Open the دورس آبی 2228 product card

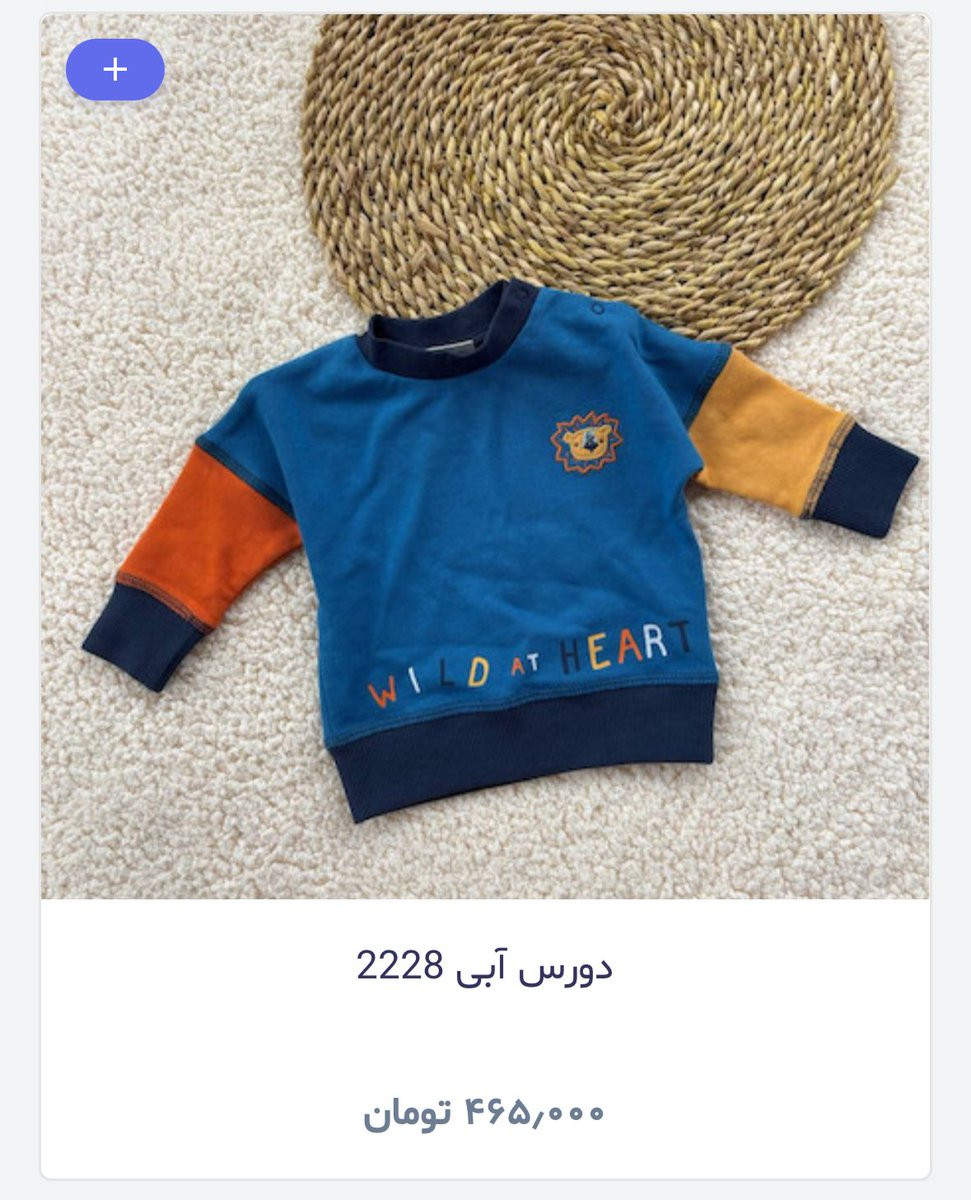pos(485,966)
